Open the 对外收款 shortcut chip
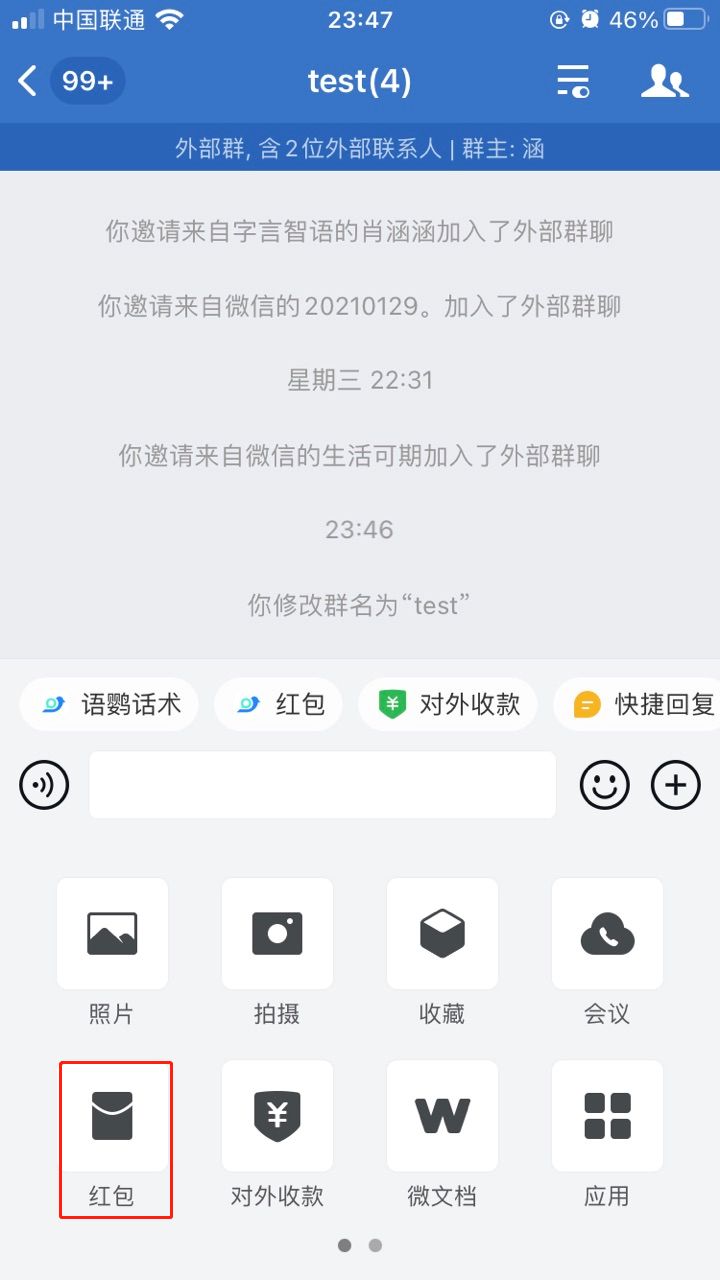The width and height of the screenshot is (720, 1280). coord(448,704)
